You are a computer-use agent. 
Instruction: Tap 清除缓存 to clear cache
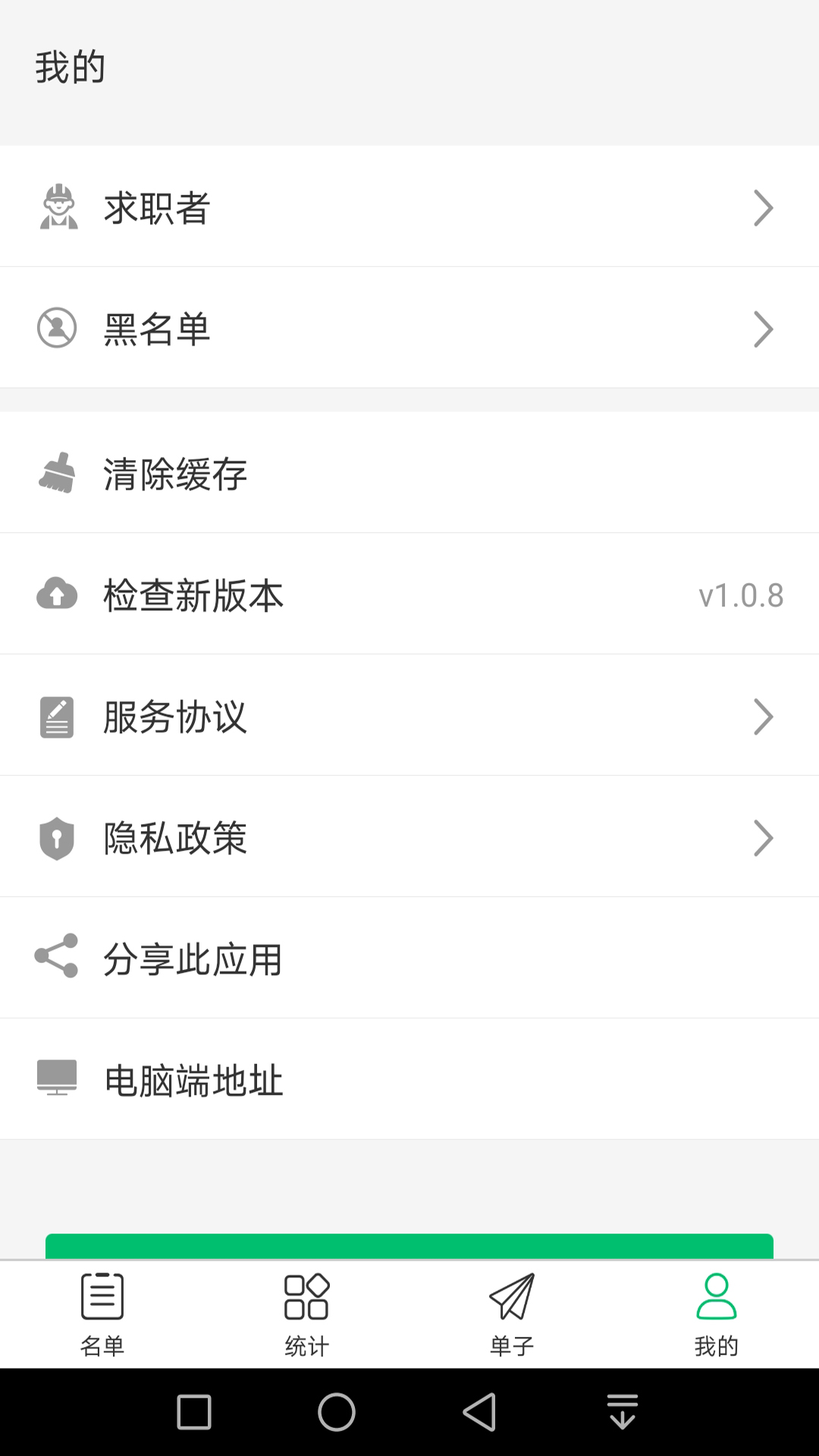coord(409,473)
